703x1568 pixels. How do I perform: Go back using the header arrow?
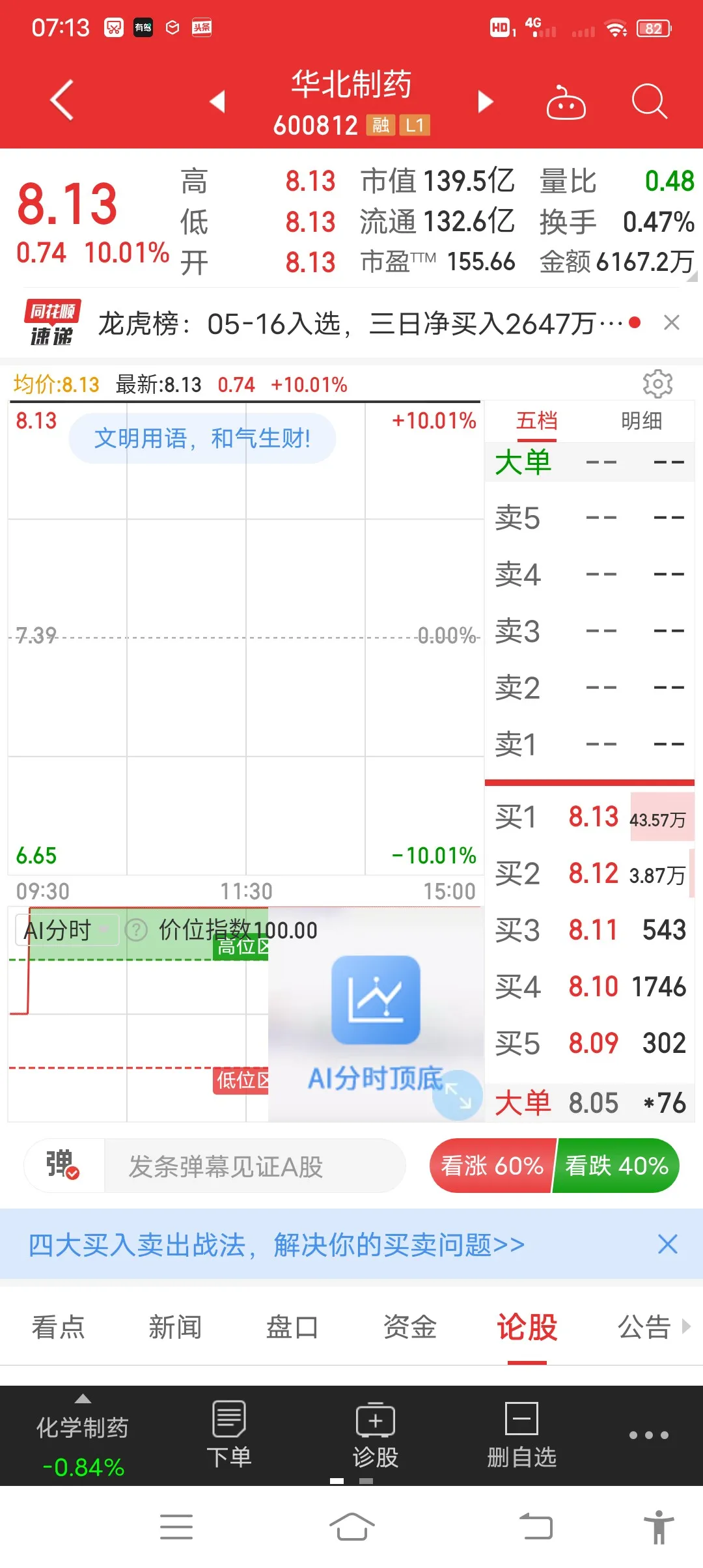pyautogui.click(x=62, y=100)
